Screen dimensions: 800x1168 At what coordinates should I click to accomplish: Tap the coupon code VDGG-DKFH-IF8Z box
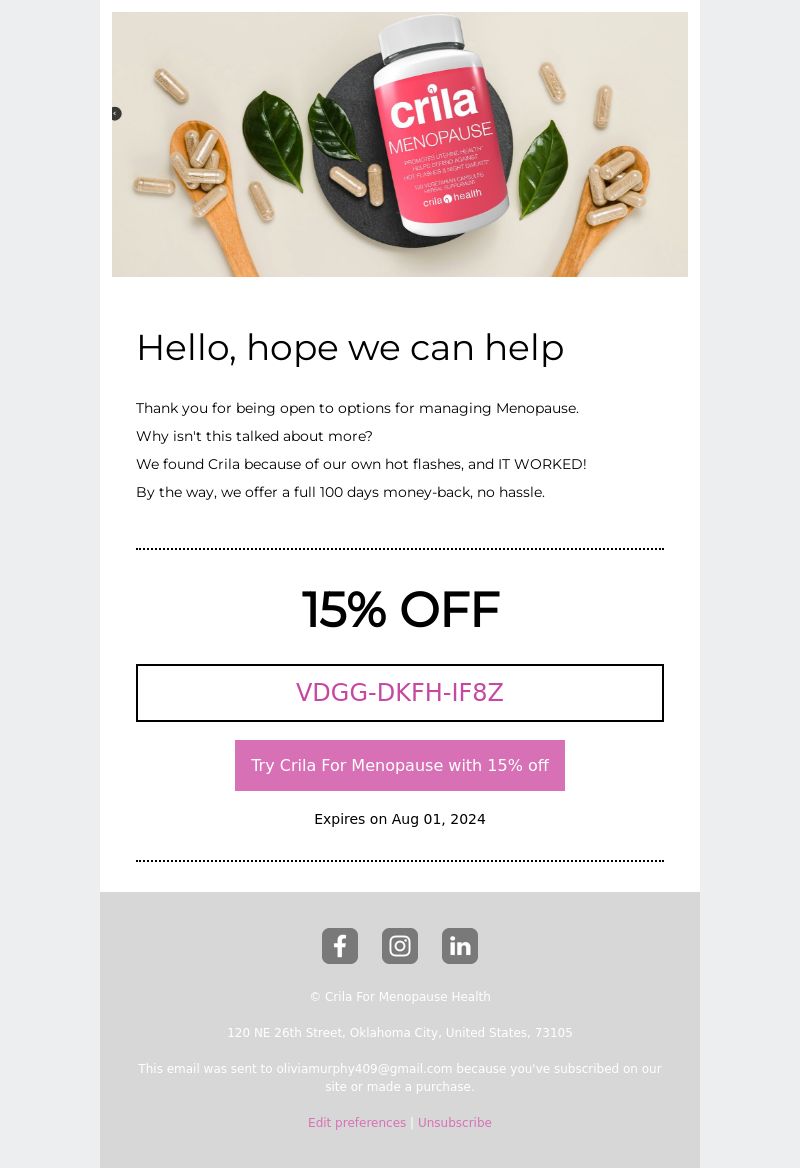click(x=400, y=693)
